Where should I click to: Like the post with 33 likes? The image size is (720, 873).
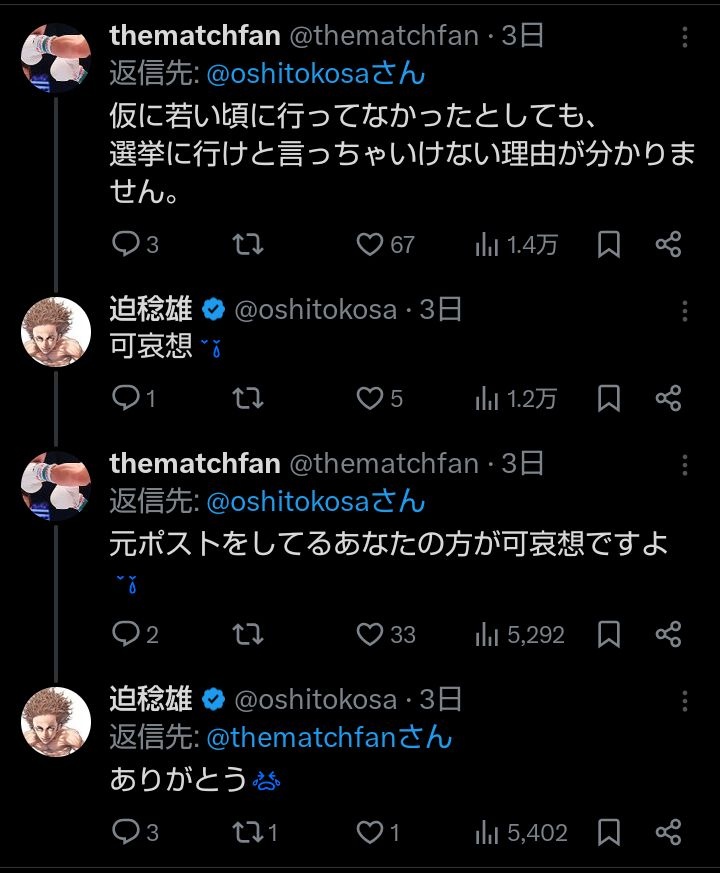tap(371, 634)
